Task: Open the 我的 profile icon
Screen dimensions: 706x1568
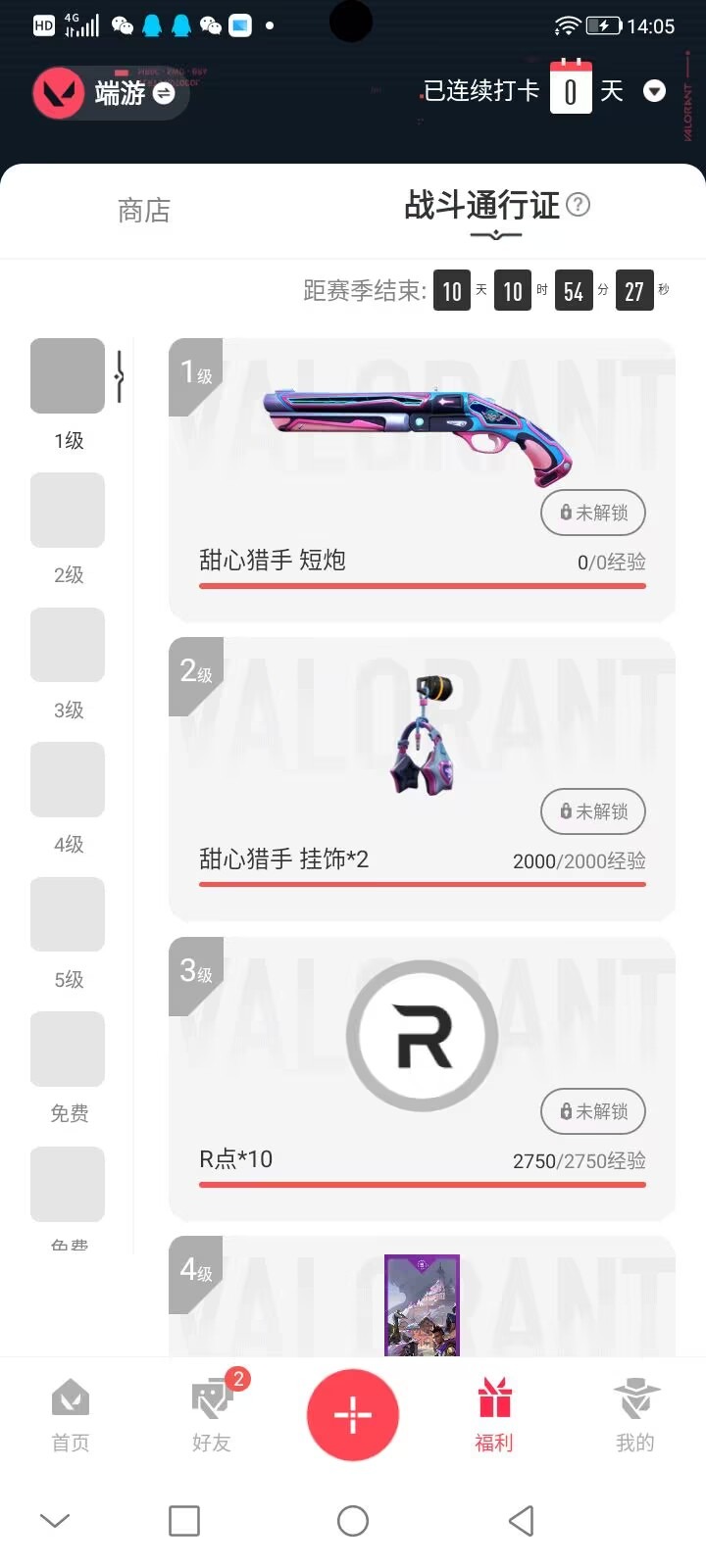Action: point(635,1414)
